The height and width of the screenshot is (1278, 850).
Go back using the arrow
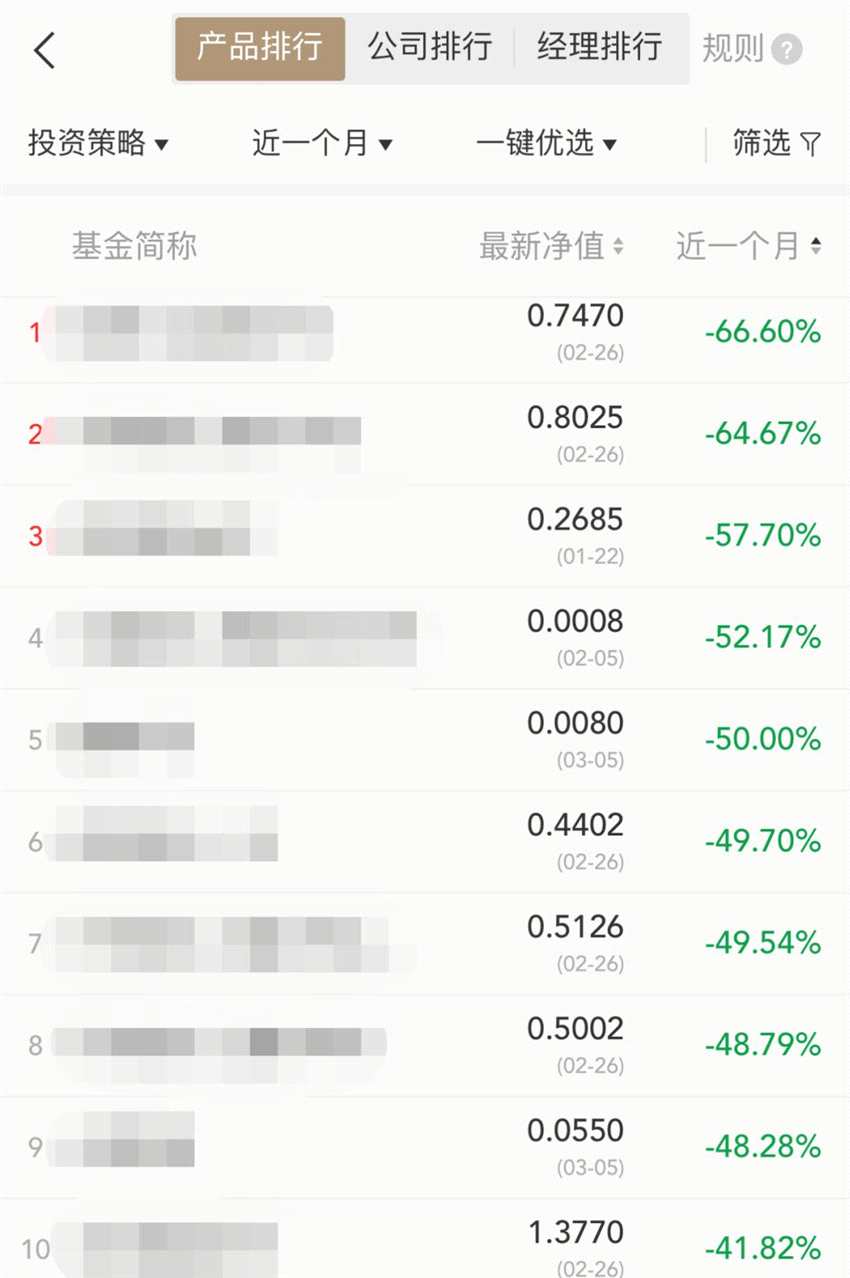[x=44, y=50]
